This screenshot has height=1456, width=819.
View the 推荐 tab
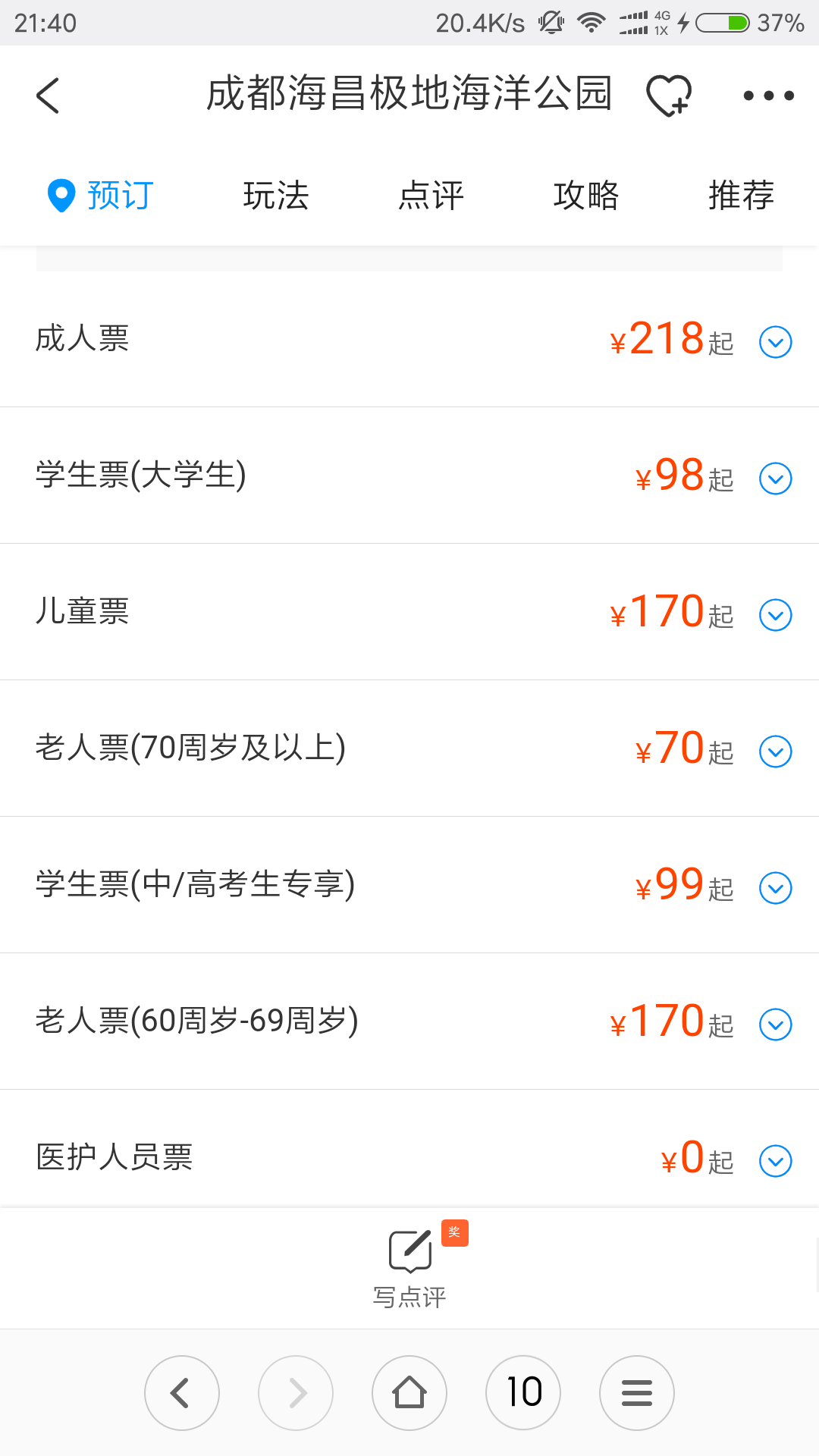(x=741, y=196)
